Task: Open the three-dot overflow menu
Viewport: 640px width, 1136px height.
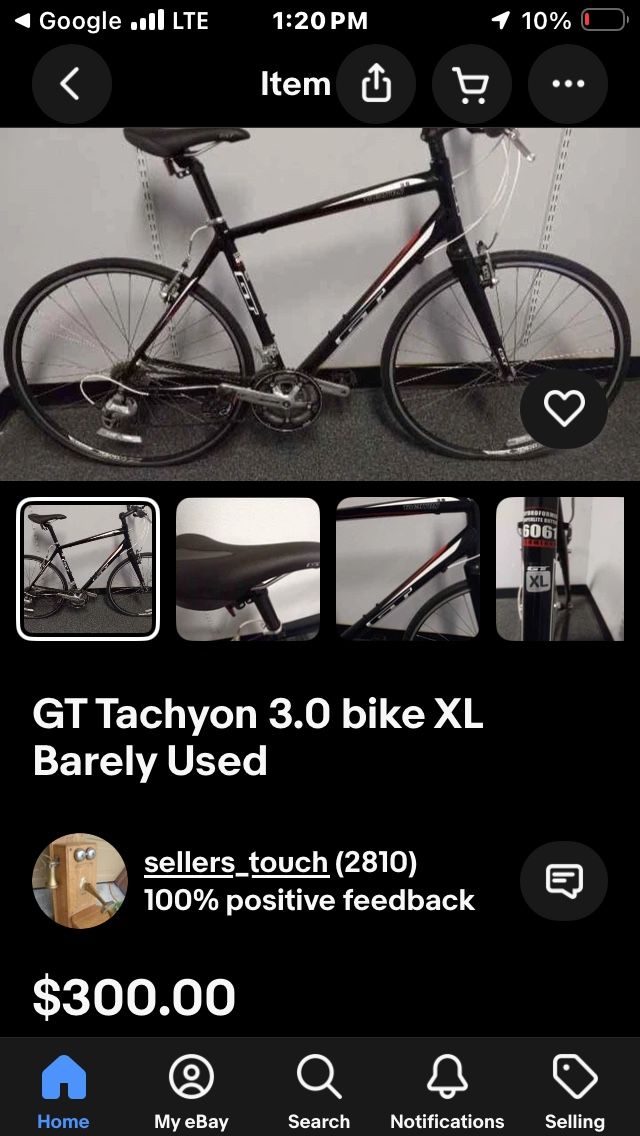Action: (568, 84)
